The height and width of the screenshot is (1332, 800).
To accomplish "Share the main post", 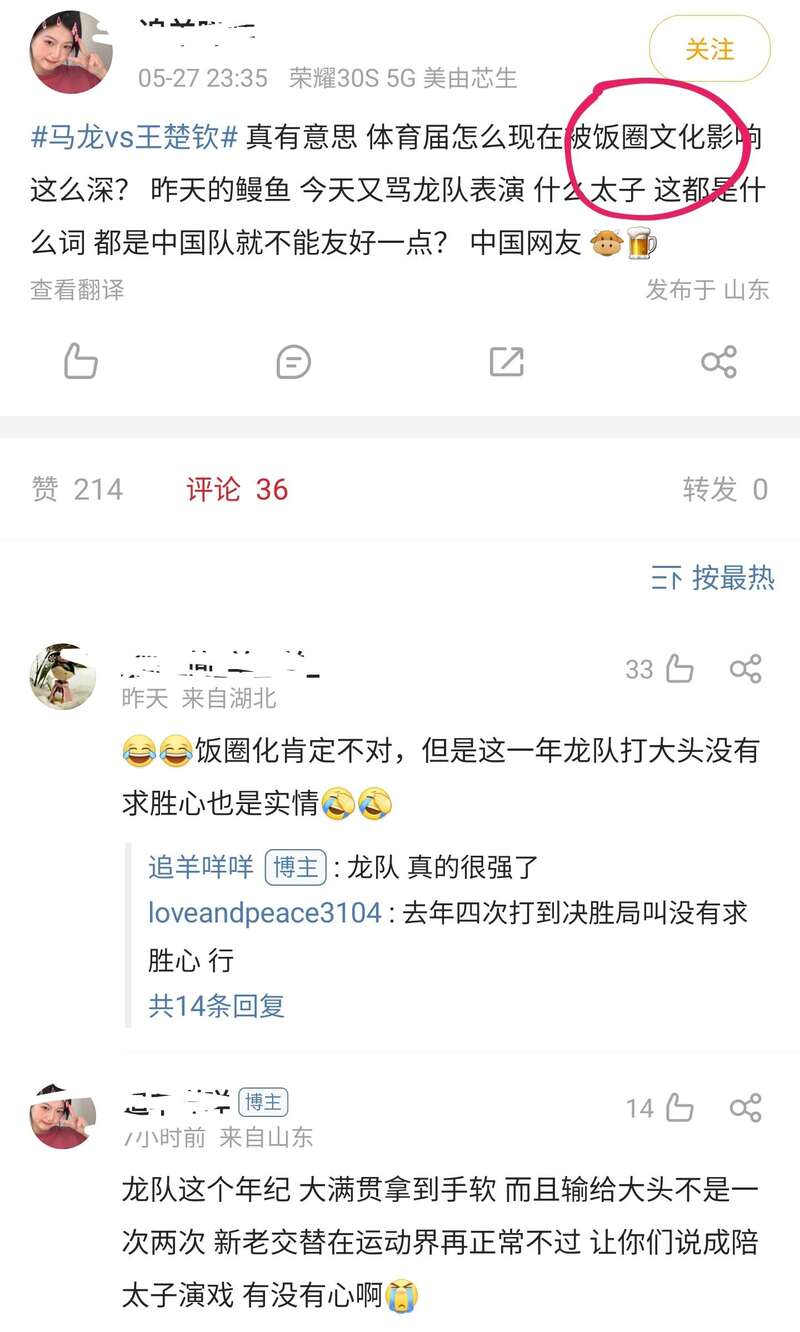I will [x=719, y=361].
